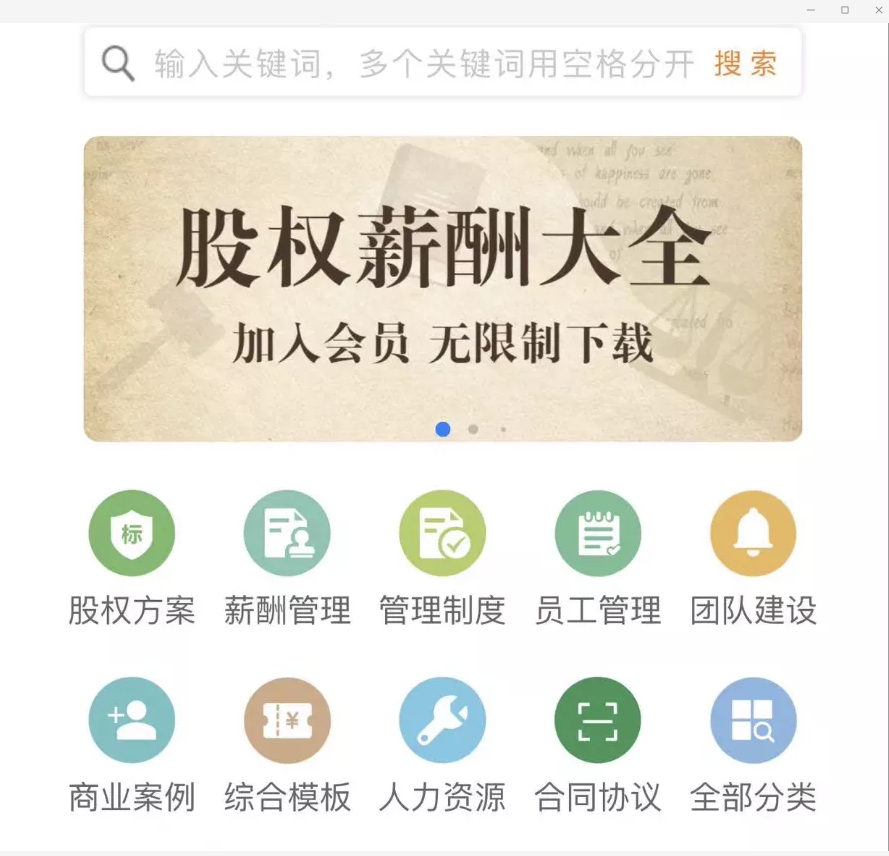Tap the orange 搜索 button
The height and width of the screenshot is (856, 889).
(x=745, y=64)
